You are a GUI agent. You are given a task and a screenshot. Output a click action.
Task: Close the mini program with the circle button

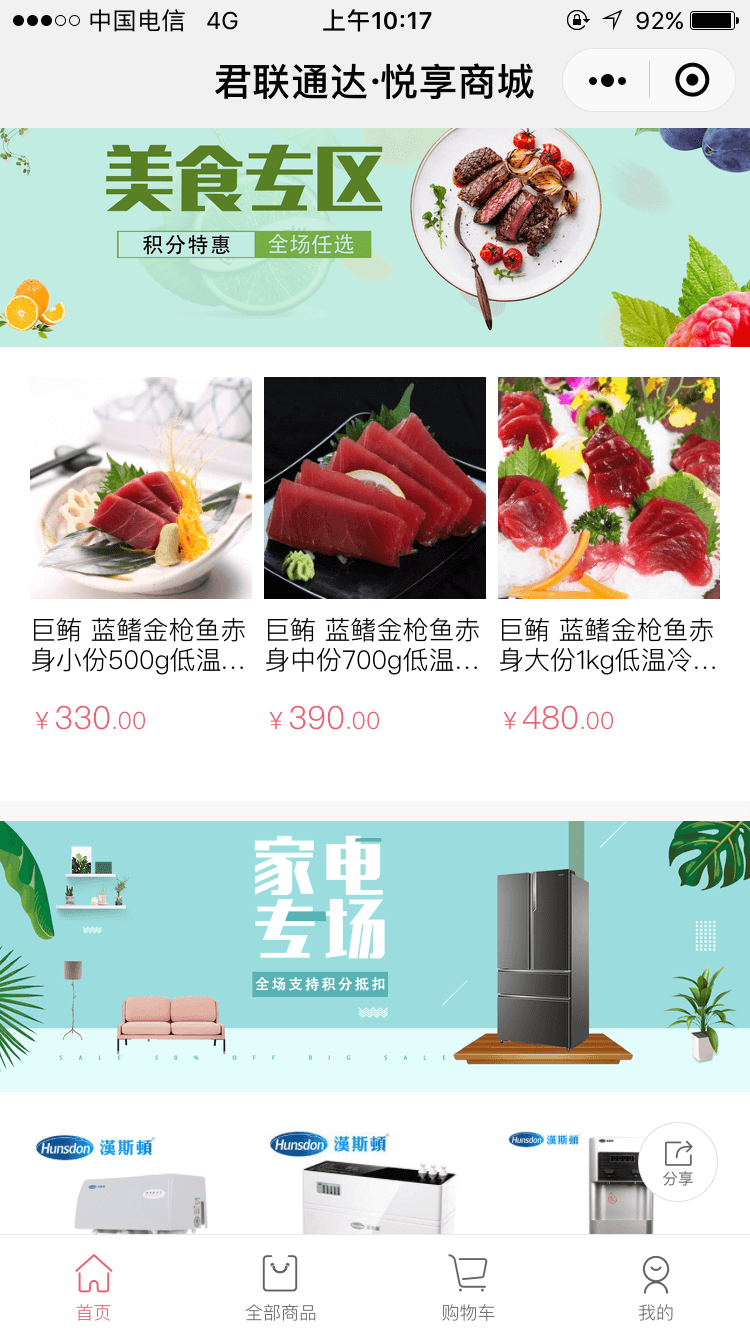tap(692, 81)
